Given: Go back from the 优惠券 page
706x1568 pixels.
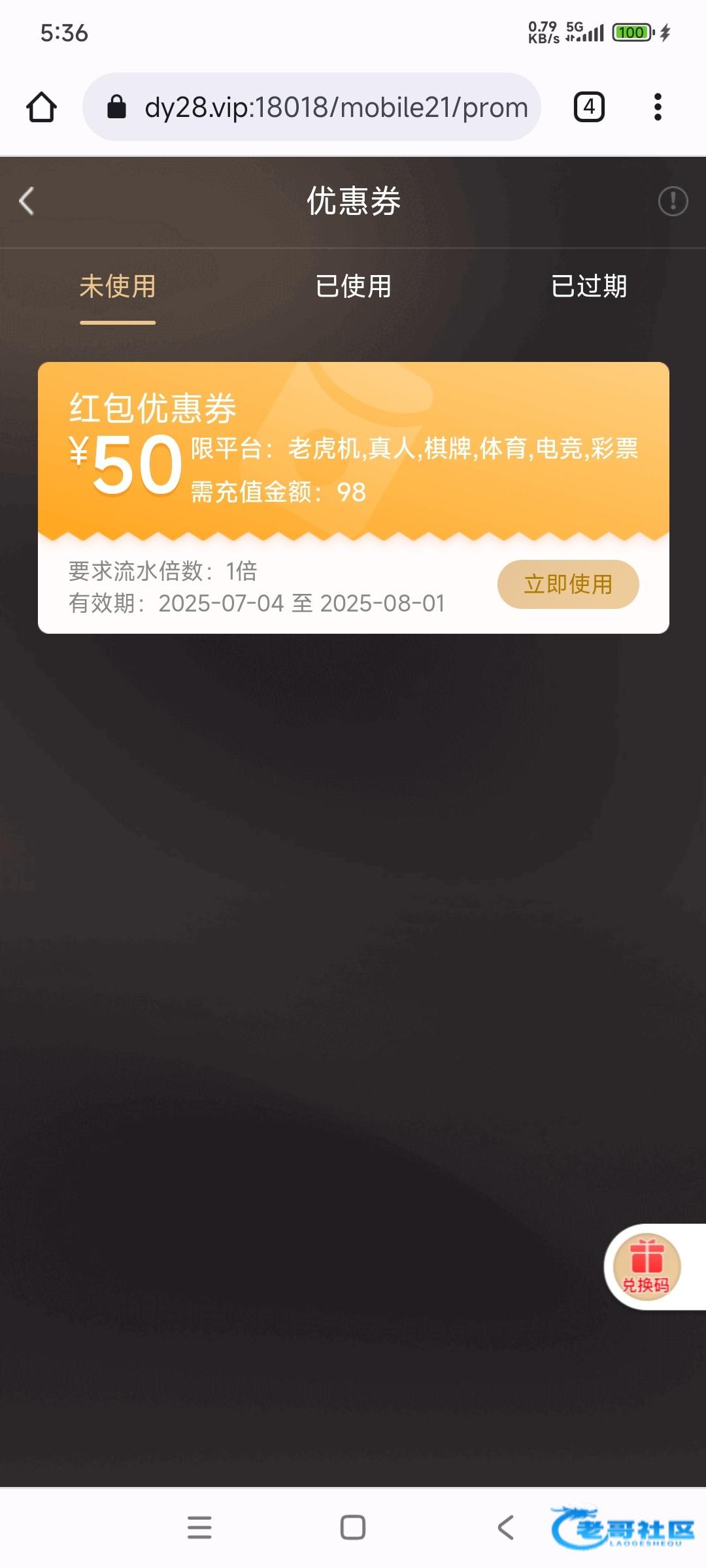Looking at the screenshot, I should pos(27,201).
